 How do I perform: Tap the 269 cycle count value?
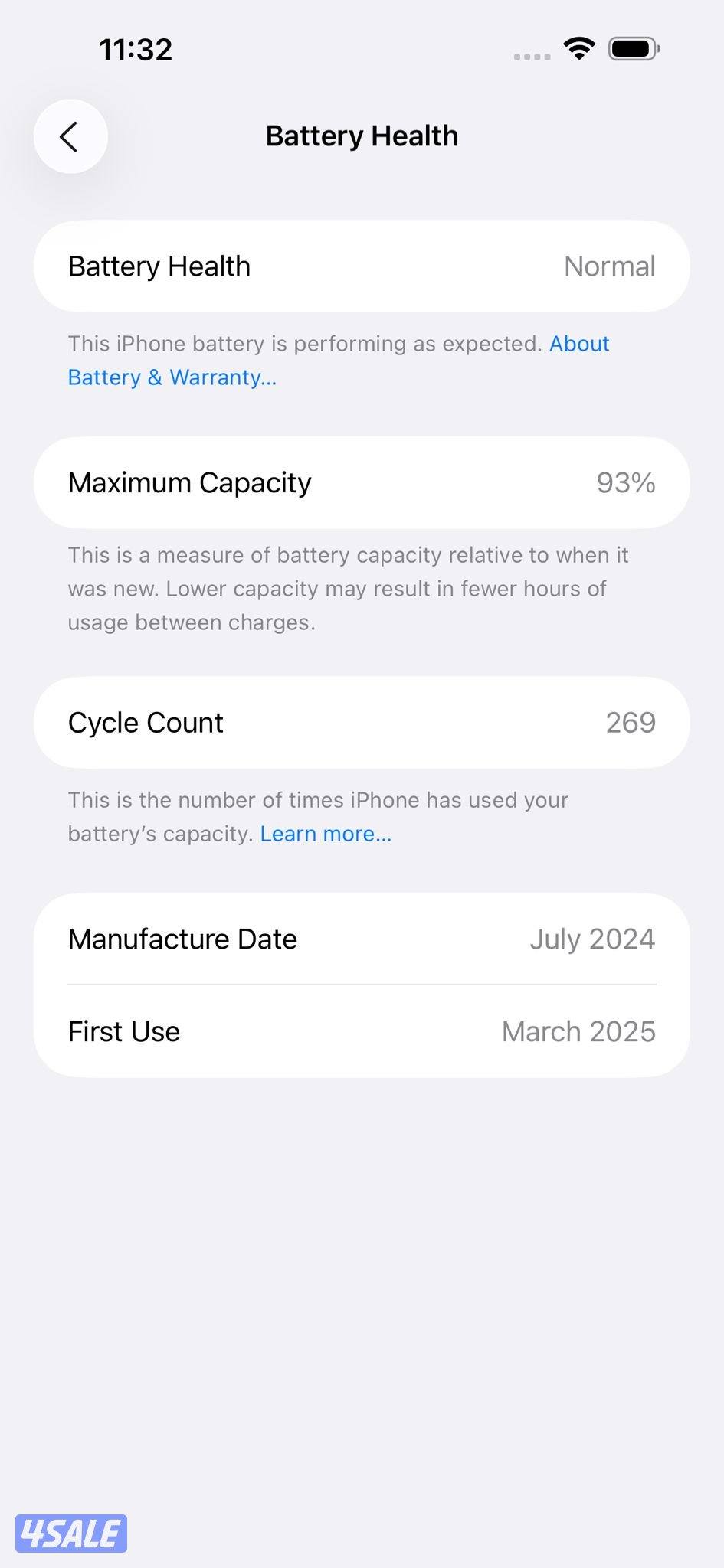(631, 722)
